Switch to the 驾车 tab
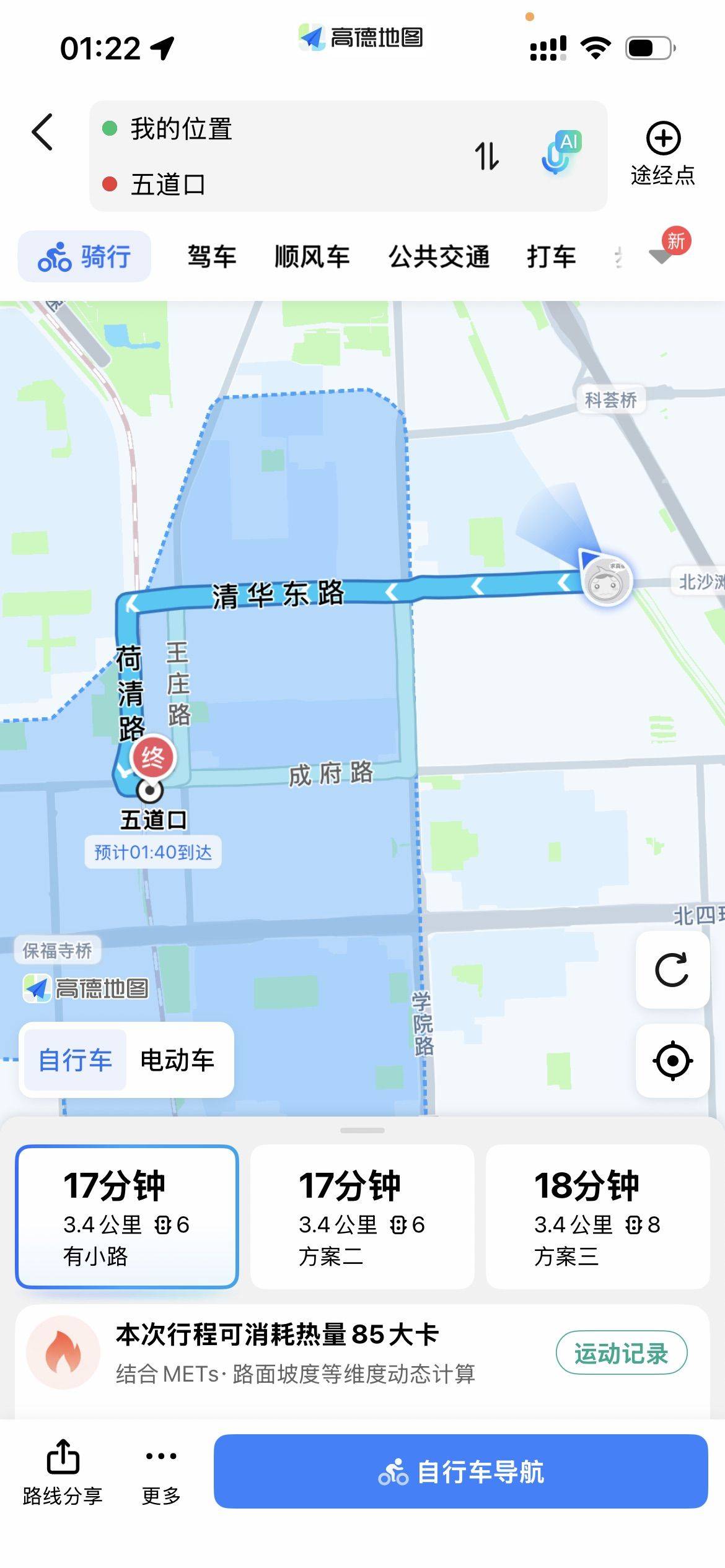 (209, 256)
